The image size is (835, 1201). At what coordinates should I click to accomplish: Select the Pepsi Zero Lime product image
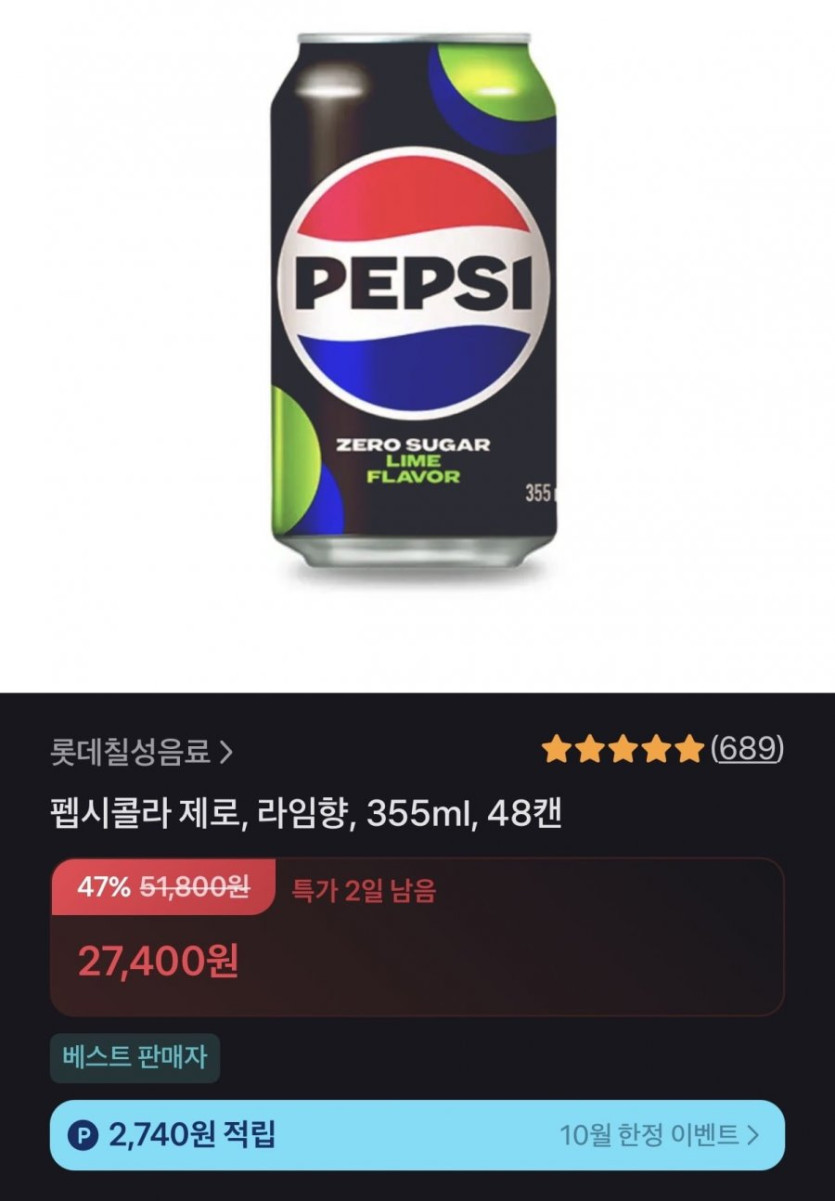[x=415, y=320]
